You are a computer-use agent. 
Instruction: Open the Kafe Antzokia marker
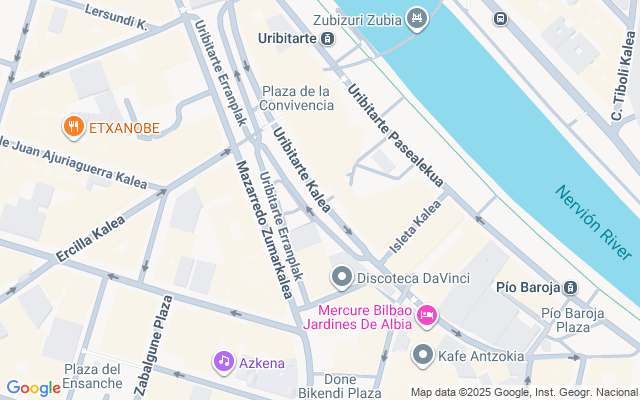tap(423, 355)
